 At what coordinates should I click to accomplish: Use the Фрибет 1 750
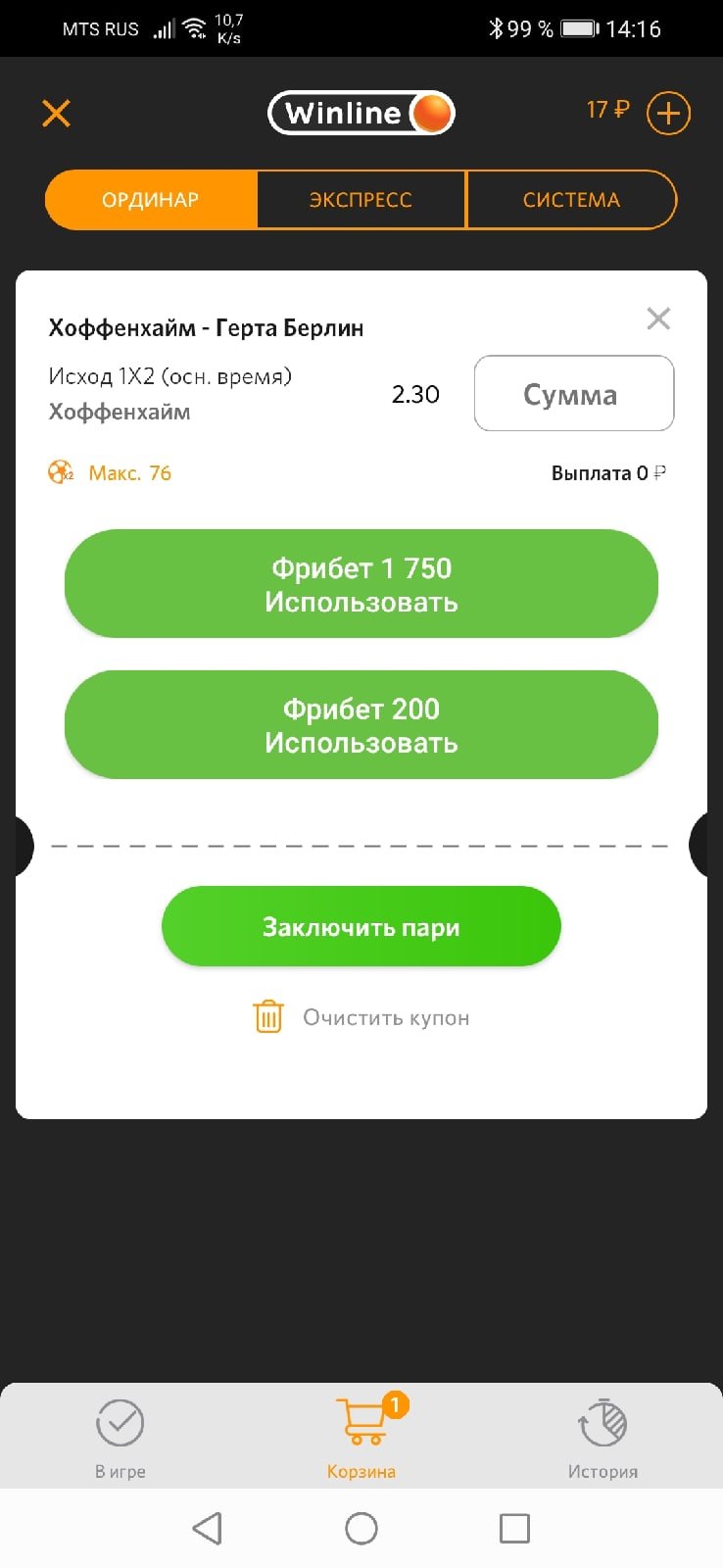(361, 584)
